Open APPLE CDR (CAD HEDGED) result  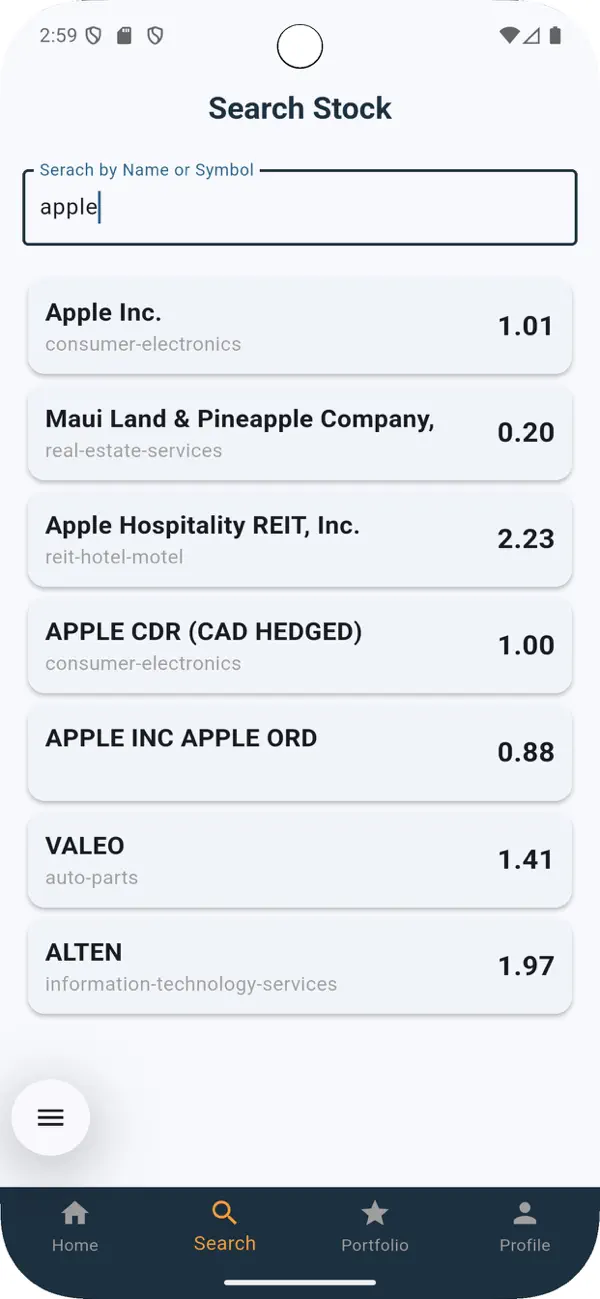[300, 646]
